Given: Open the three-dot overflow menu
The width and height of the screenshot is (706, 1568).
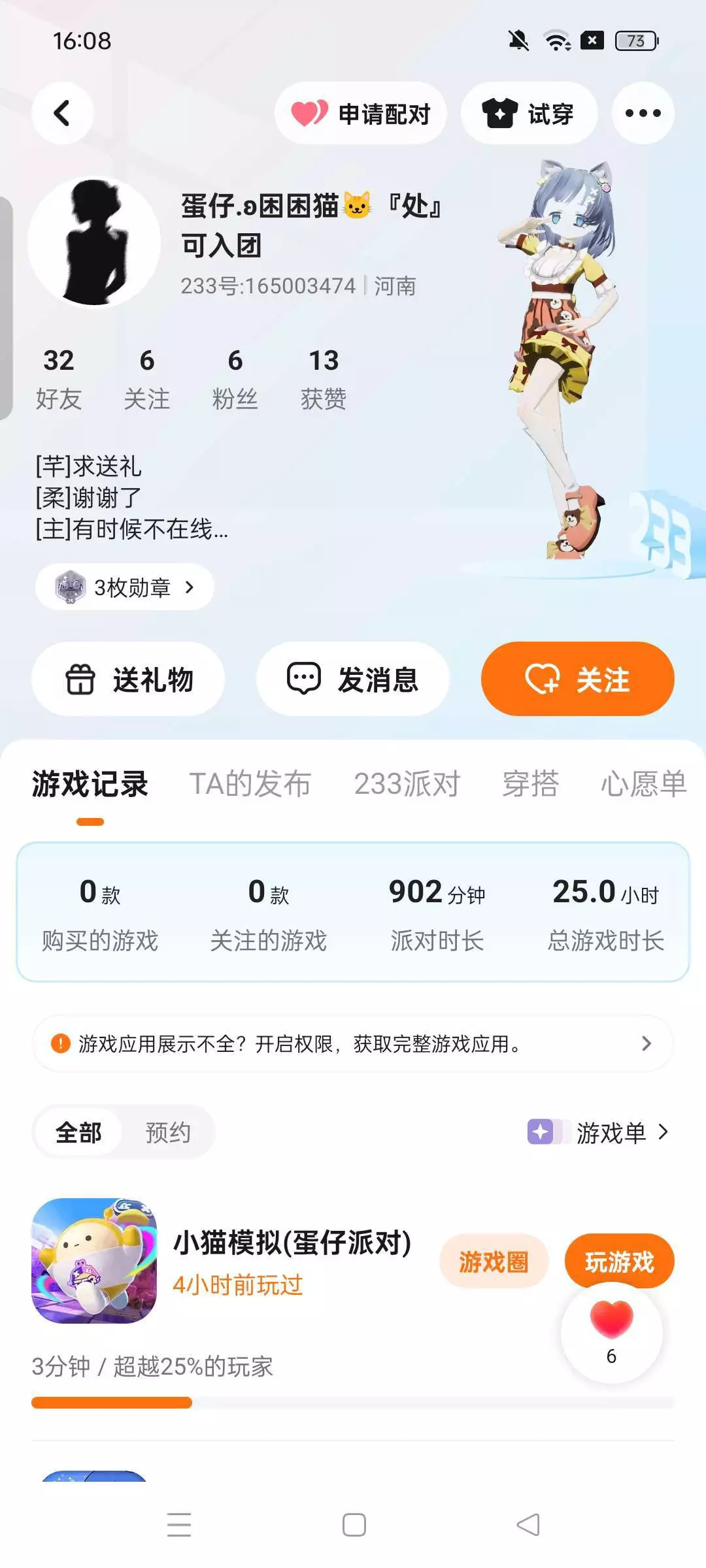Looking at the screenshot, I should pyautogui.click(x=643, y=113).
